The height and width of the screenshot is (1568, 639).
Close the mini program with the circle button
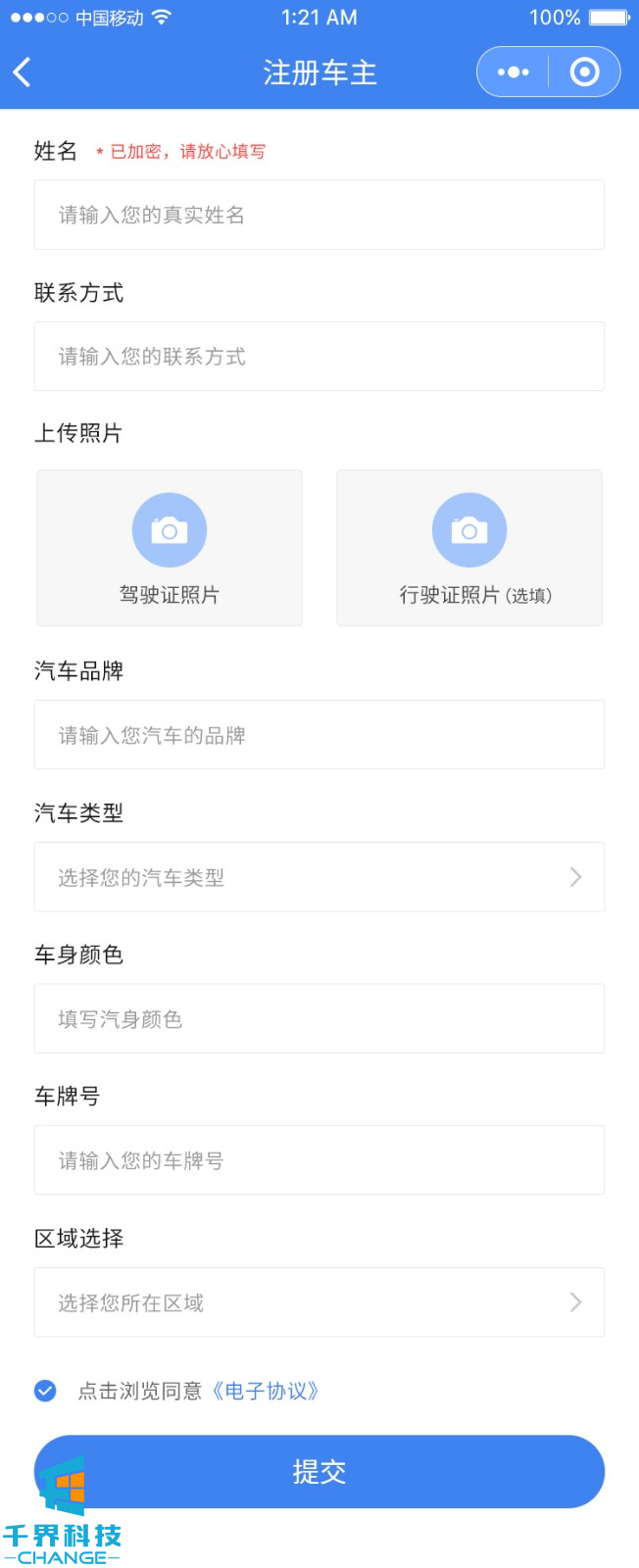click(584, 72)
